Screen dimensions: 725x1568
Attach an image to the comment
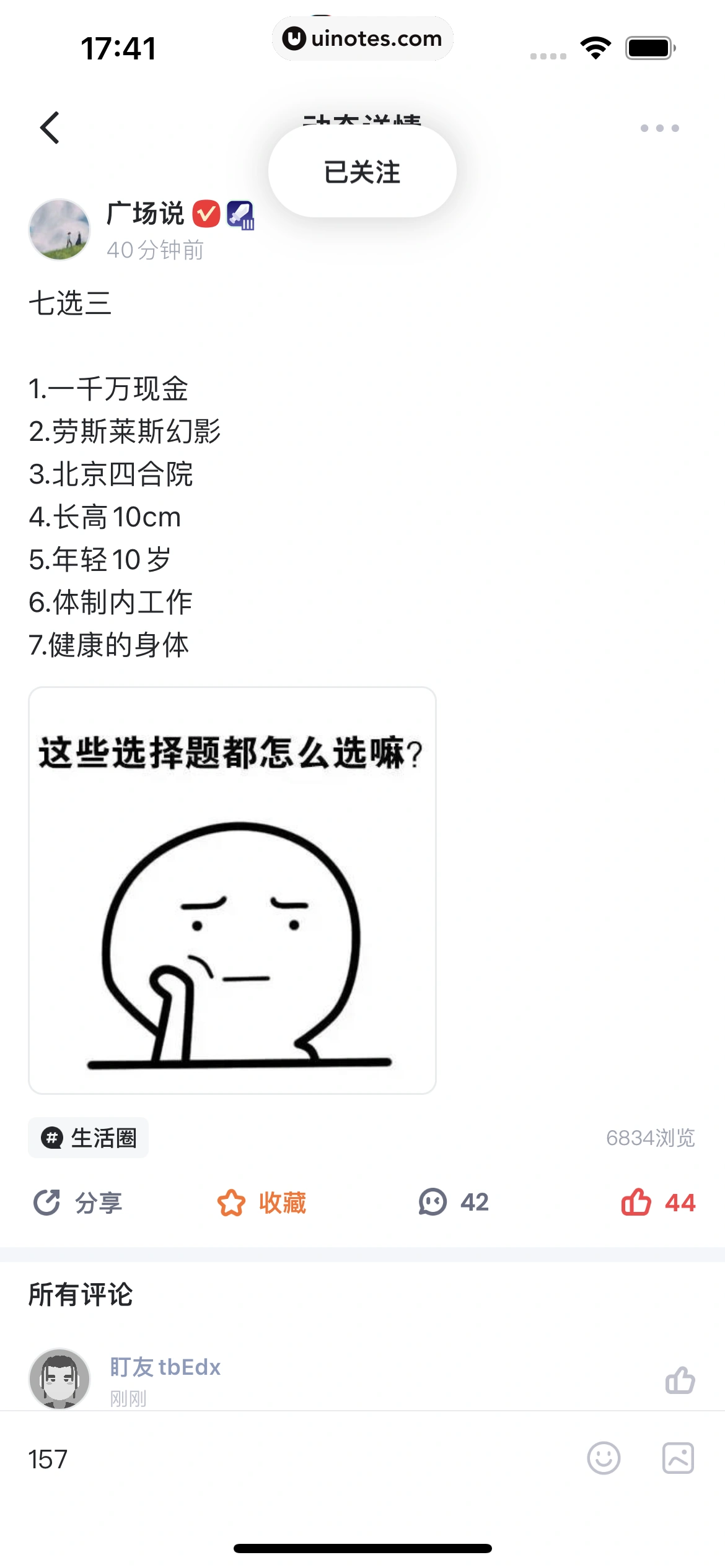tap(678, 1458)
